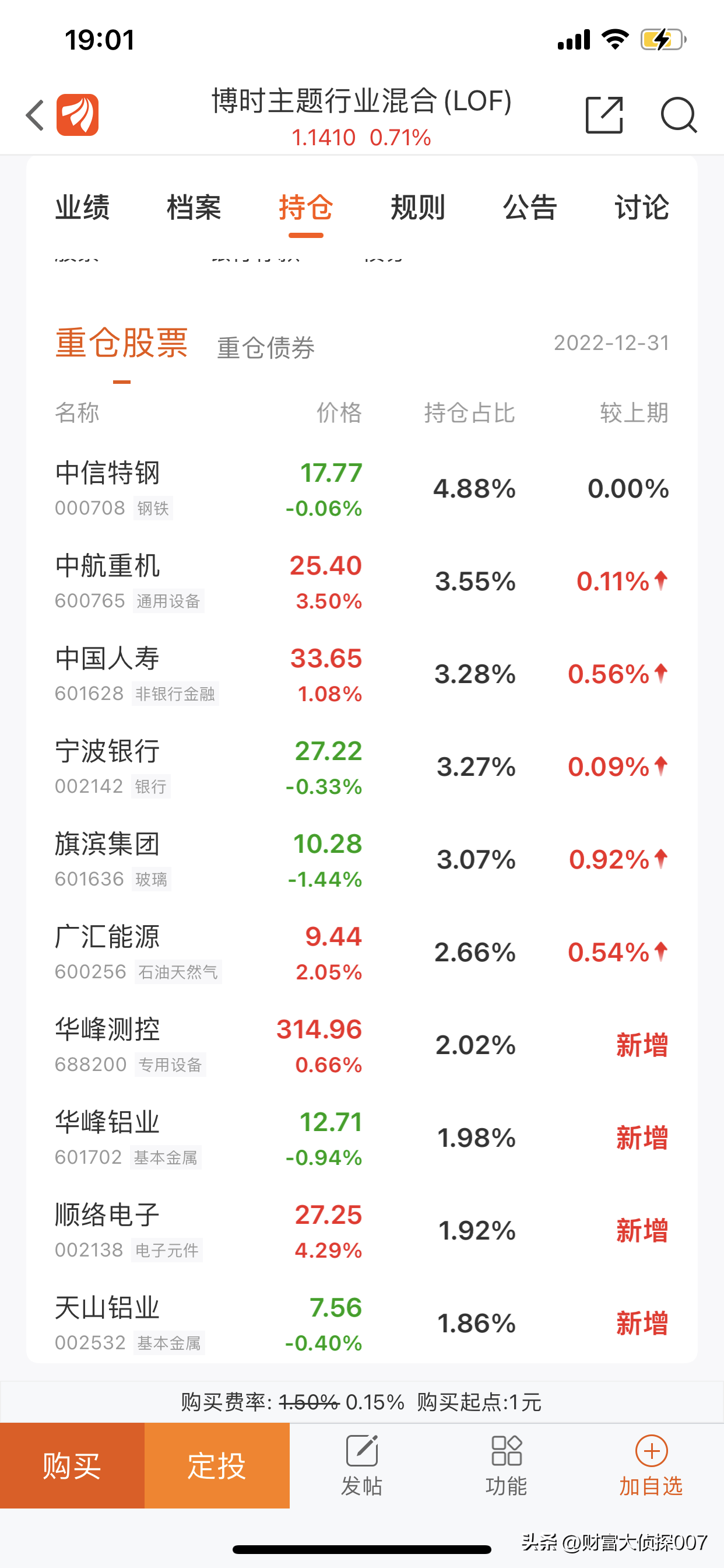Open the 功能 menu
724x1568 pixels.
506,1465
